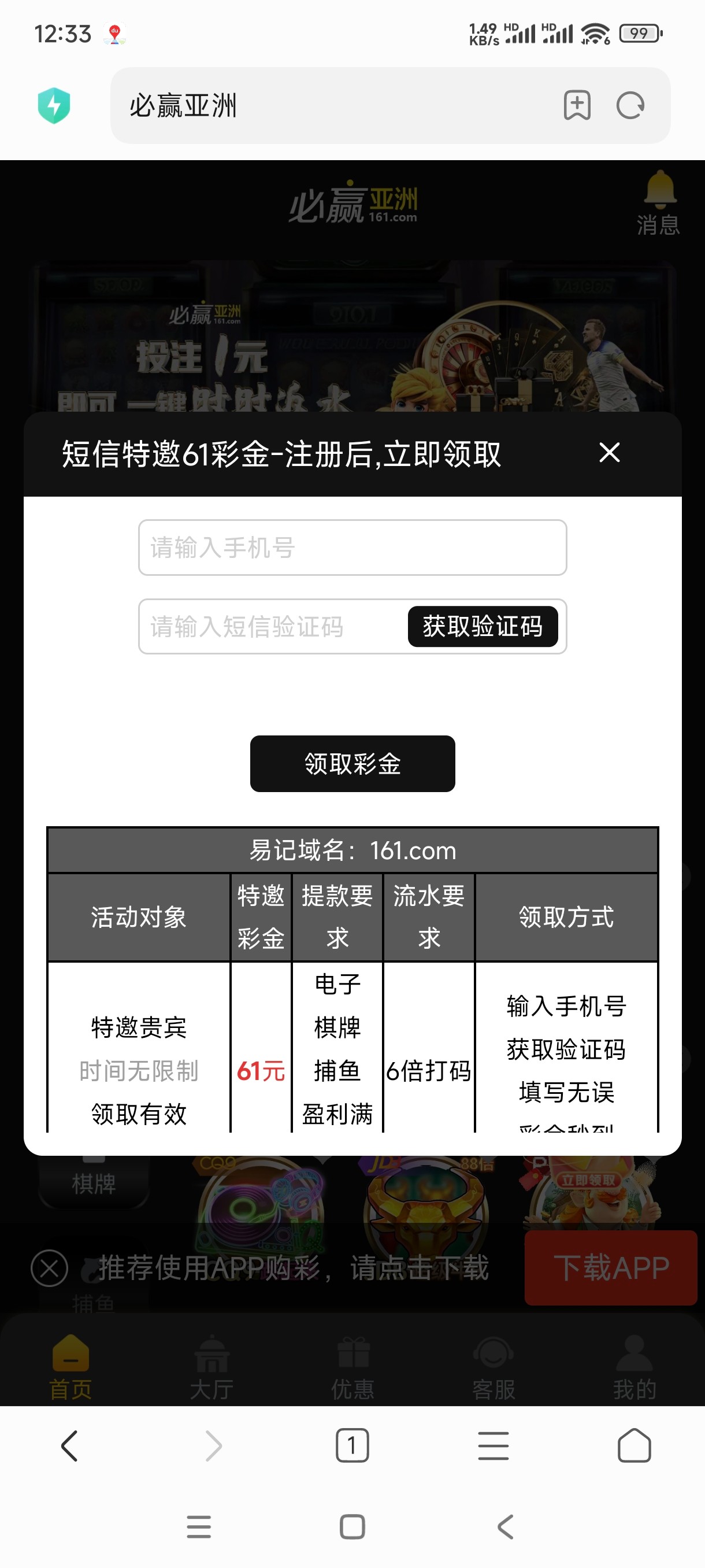The width and height of the screenshot is (705, 1568).
Task: Go to the browser home page
Action: pos(634,1445)
